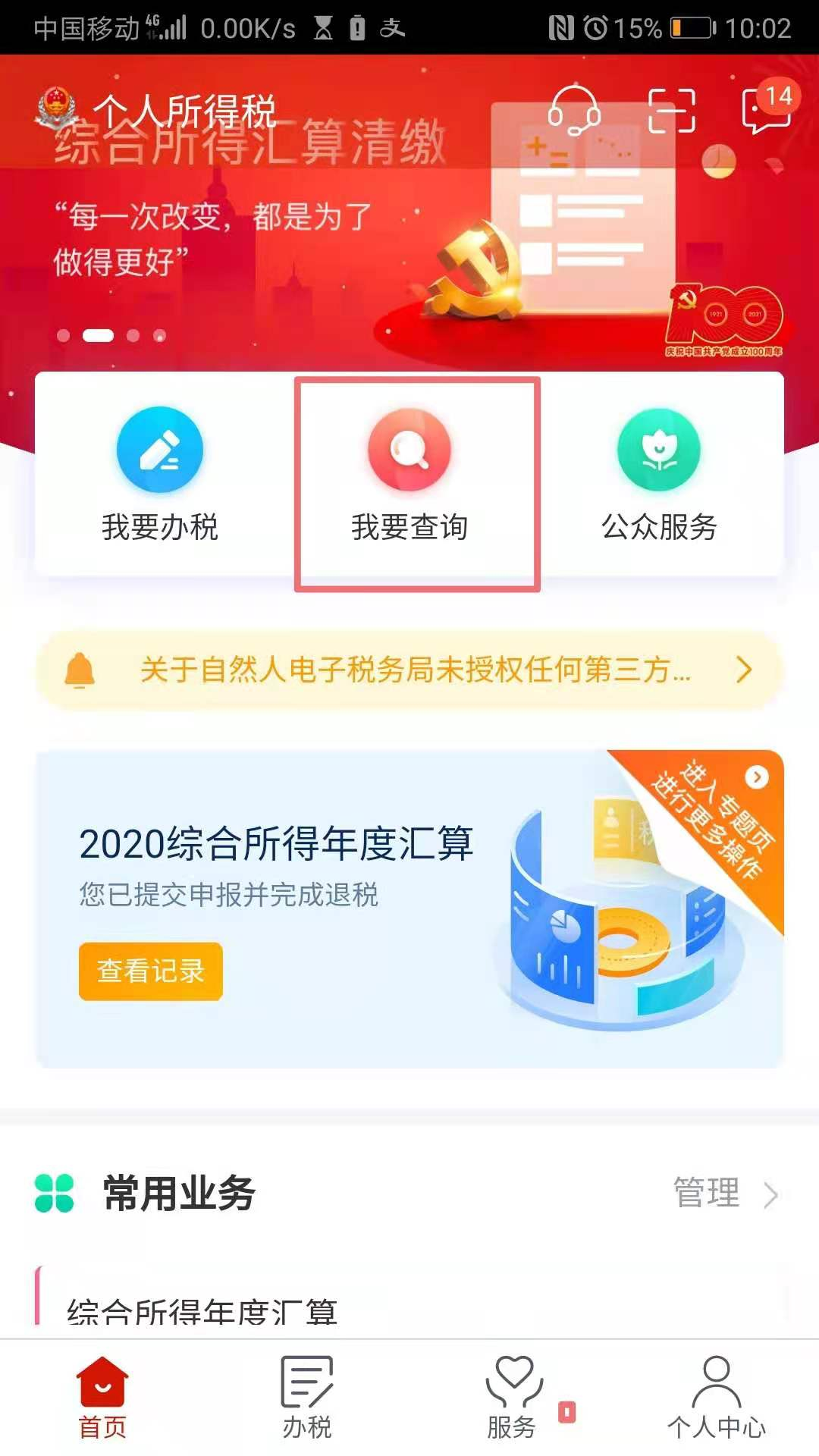Open the scan code icon

[x=672, y=111]
